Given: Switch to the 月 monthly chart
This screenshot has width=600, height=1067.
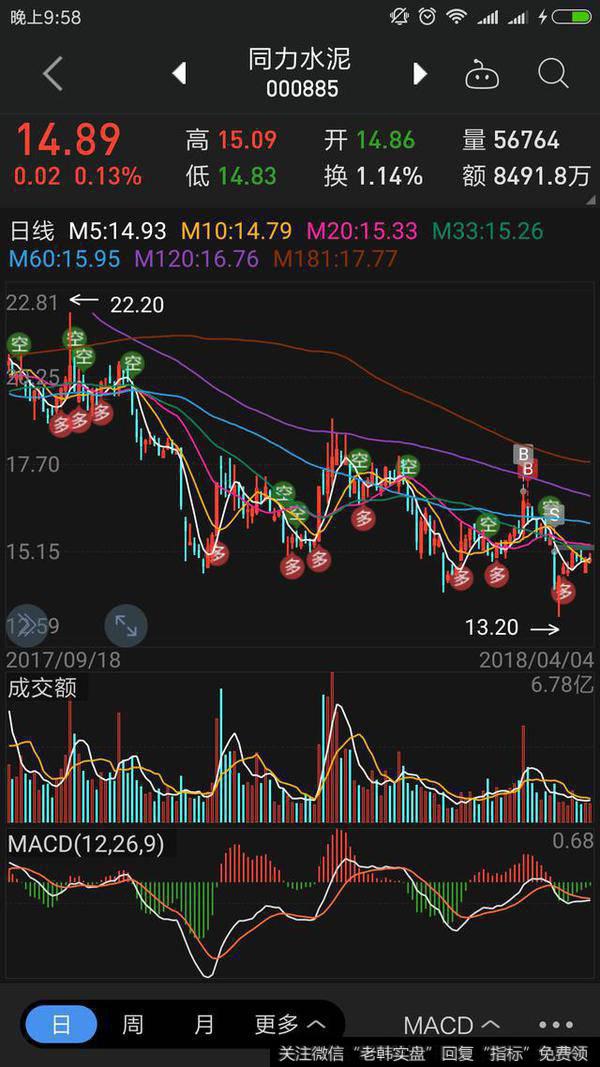Looking at the screenshot, I should click(x=203, y=1025).
